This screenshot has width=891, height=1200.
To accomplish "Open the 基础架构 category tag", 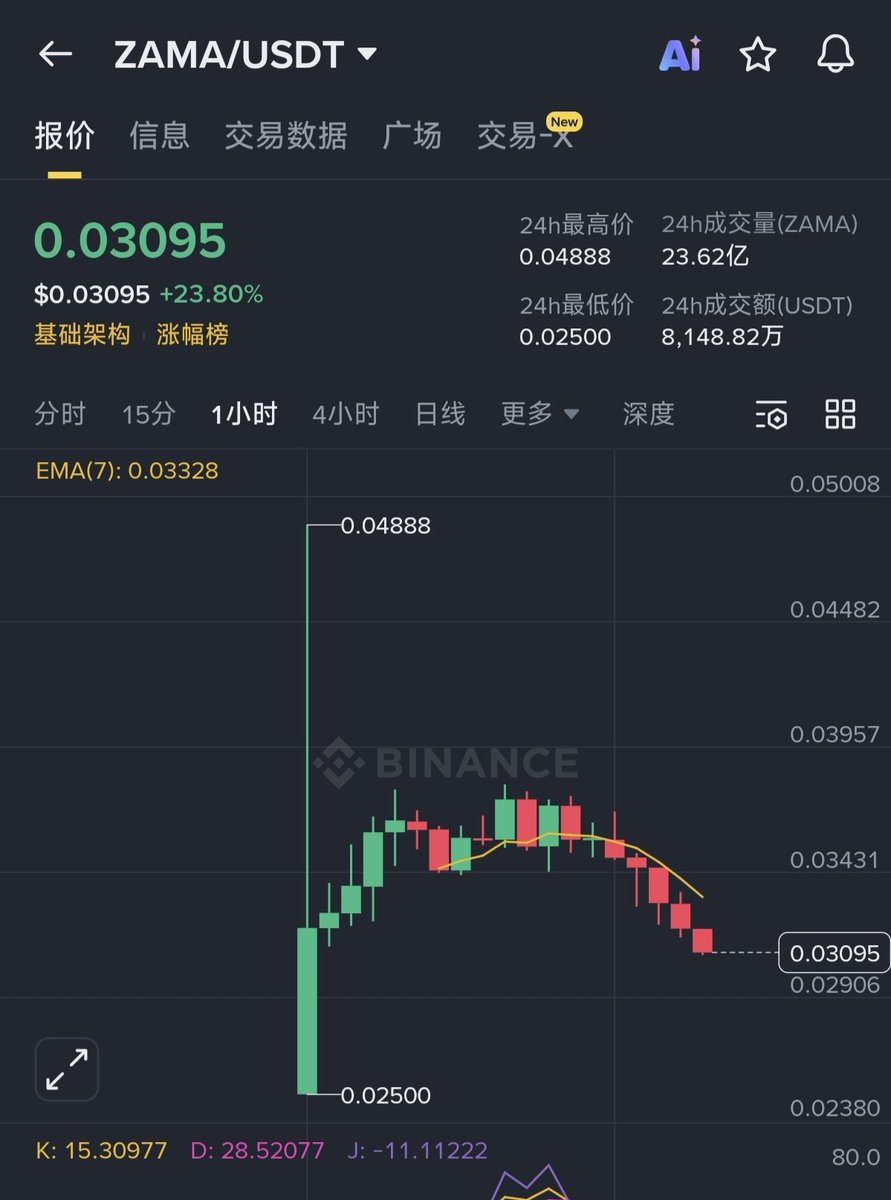I will [82, 335].
